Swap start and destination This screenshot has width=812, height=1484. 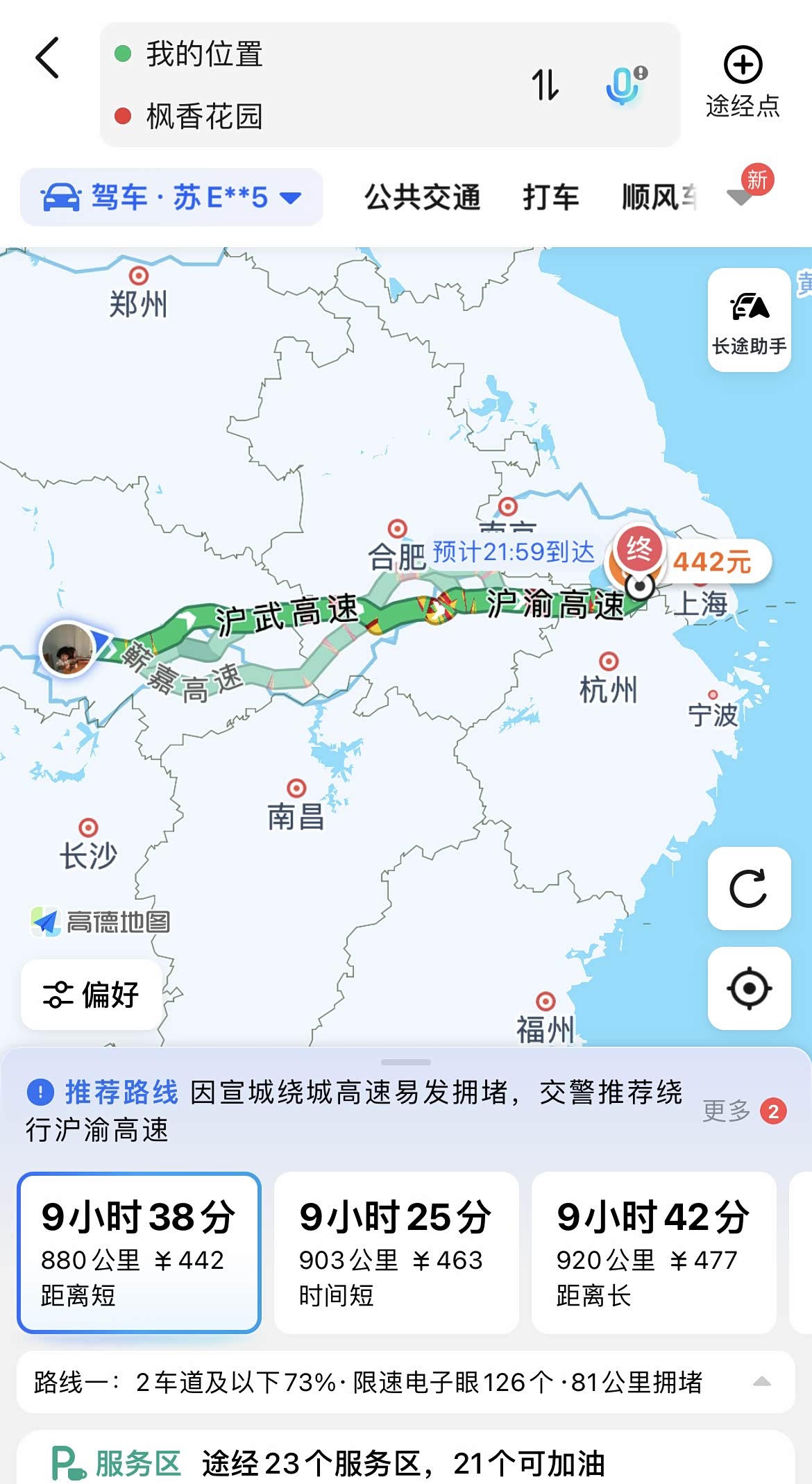coord(545,85)
